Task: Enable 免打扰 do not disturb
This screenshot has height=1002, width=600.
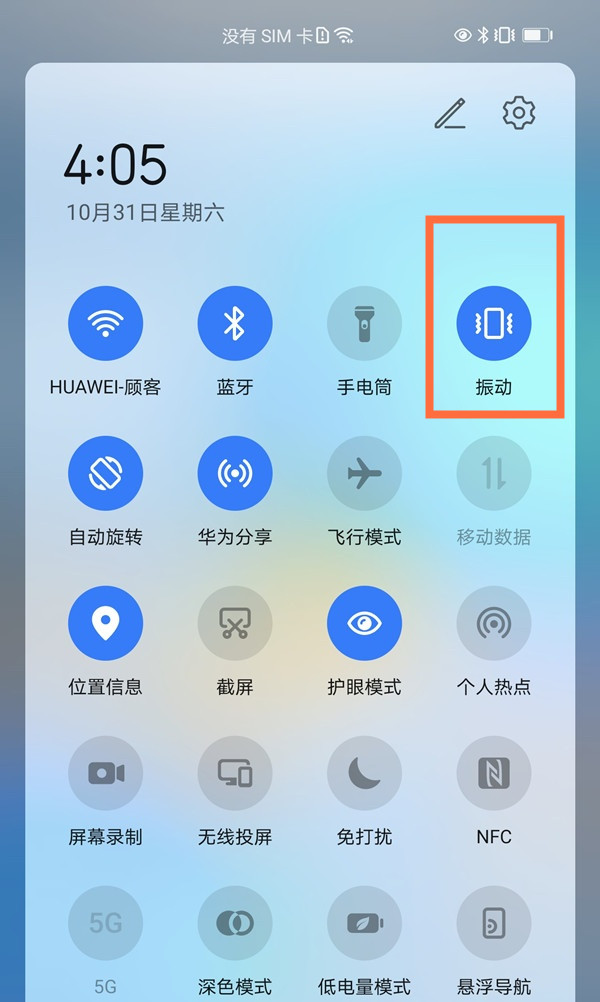Action: (364, 773)
